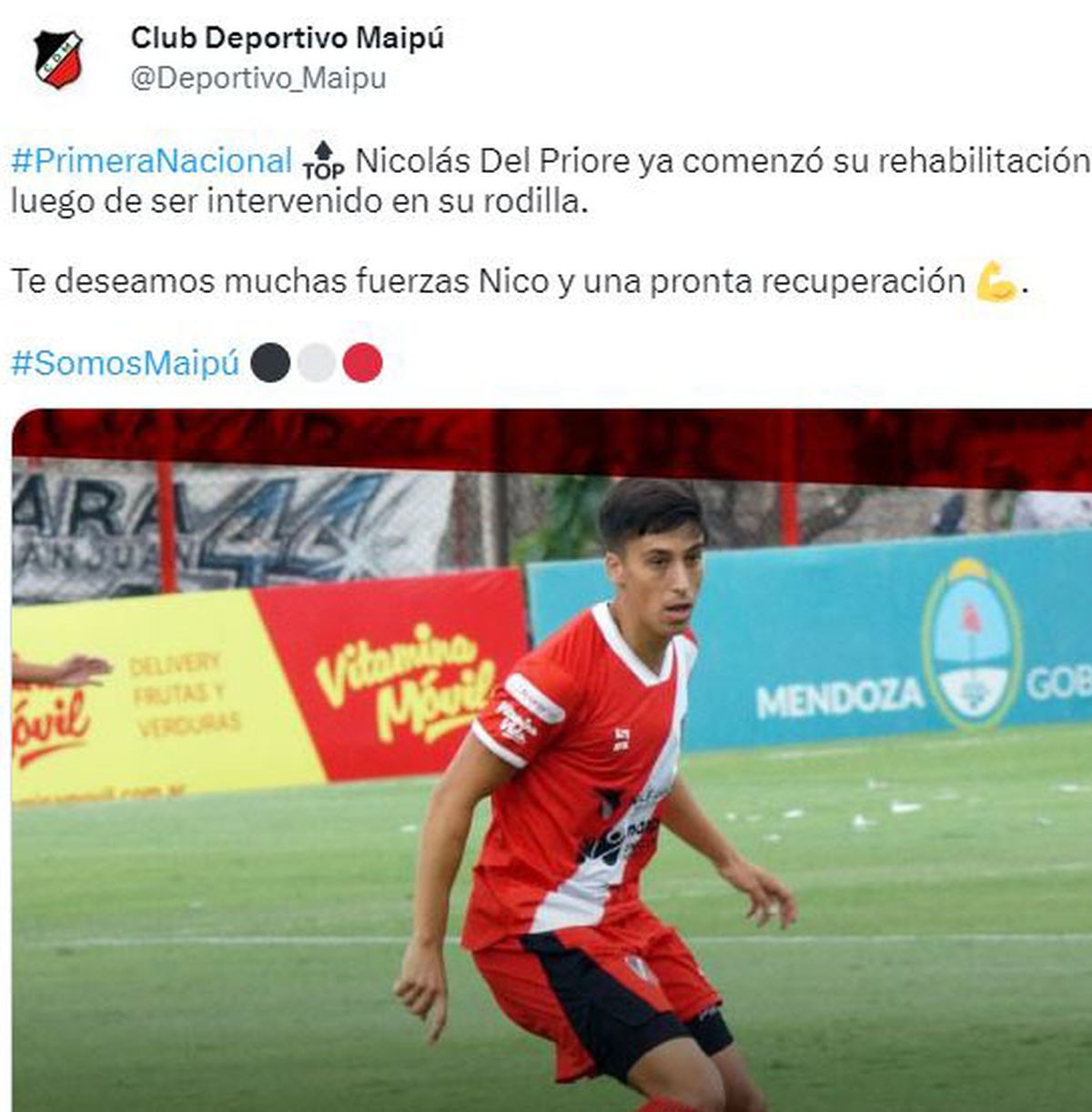Open the #SomosMaipú hashtag
Image resolution: width=1092 pixels, height=1112 pixels.
tap(125, 363)
